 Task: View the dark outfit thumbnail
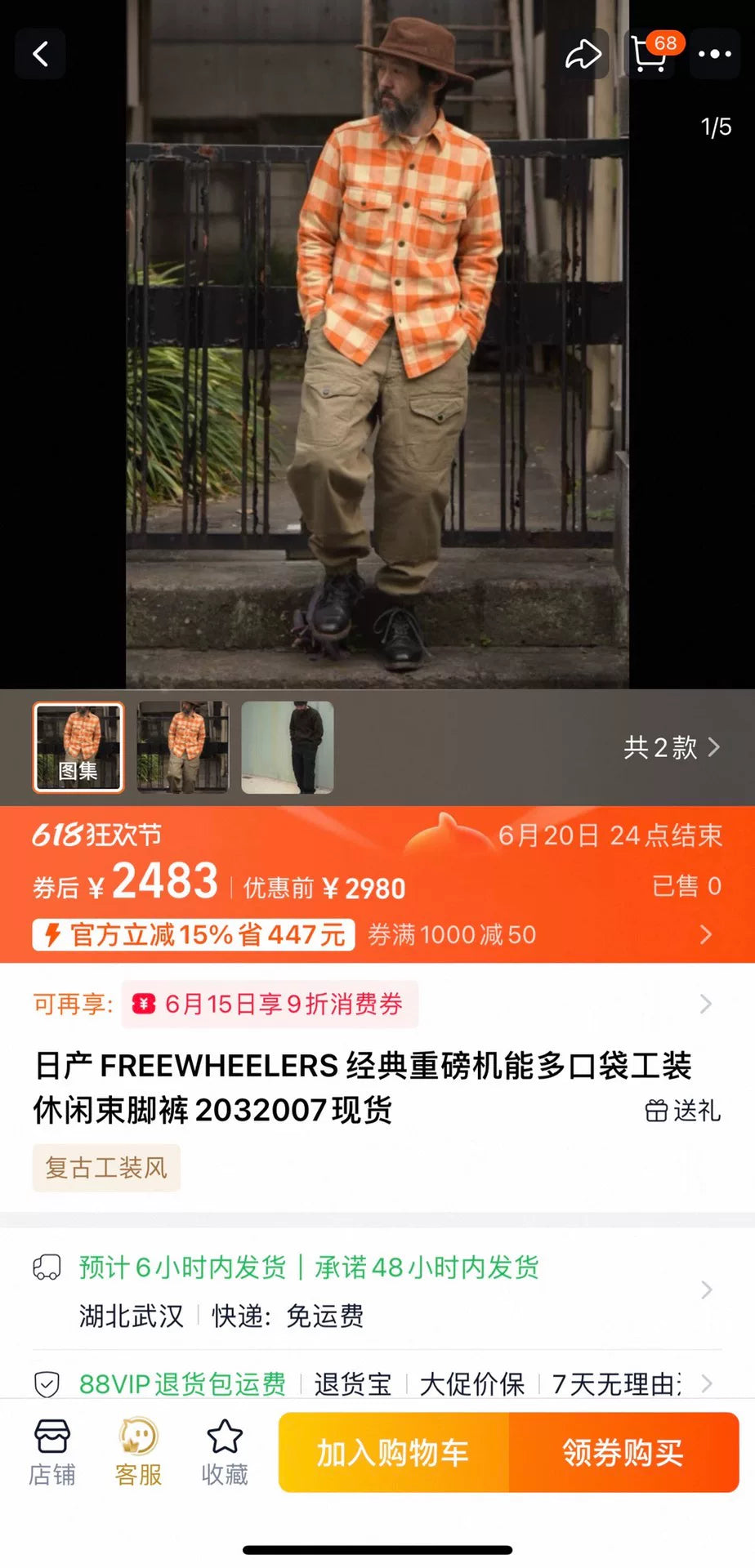(288, 747)
